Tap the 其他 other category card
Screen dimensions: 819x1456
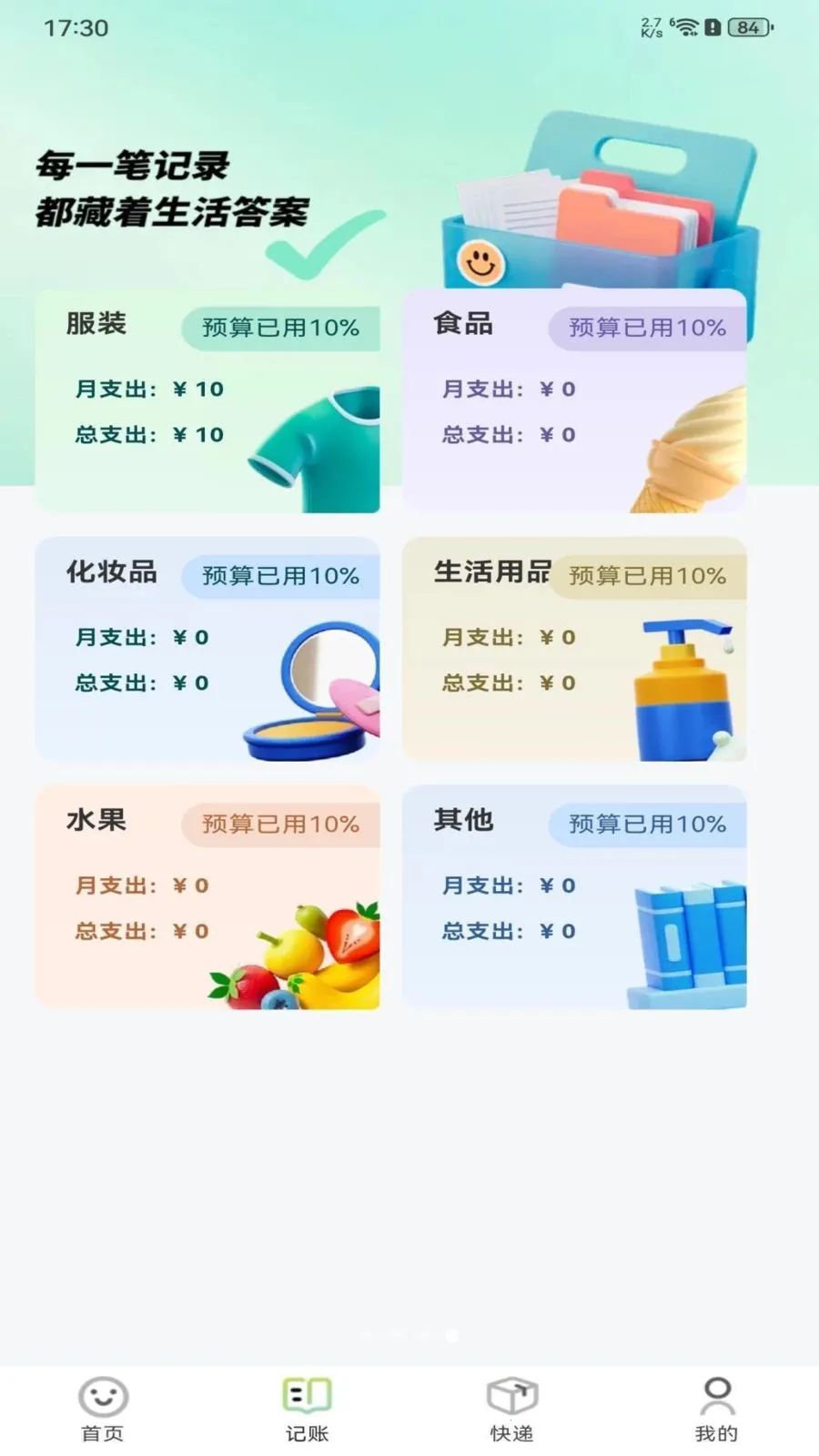click(x=574, y=897)
